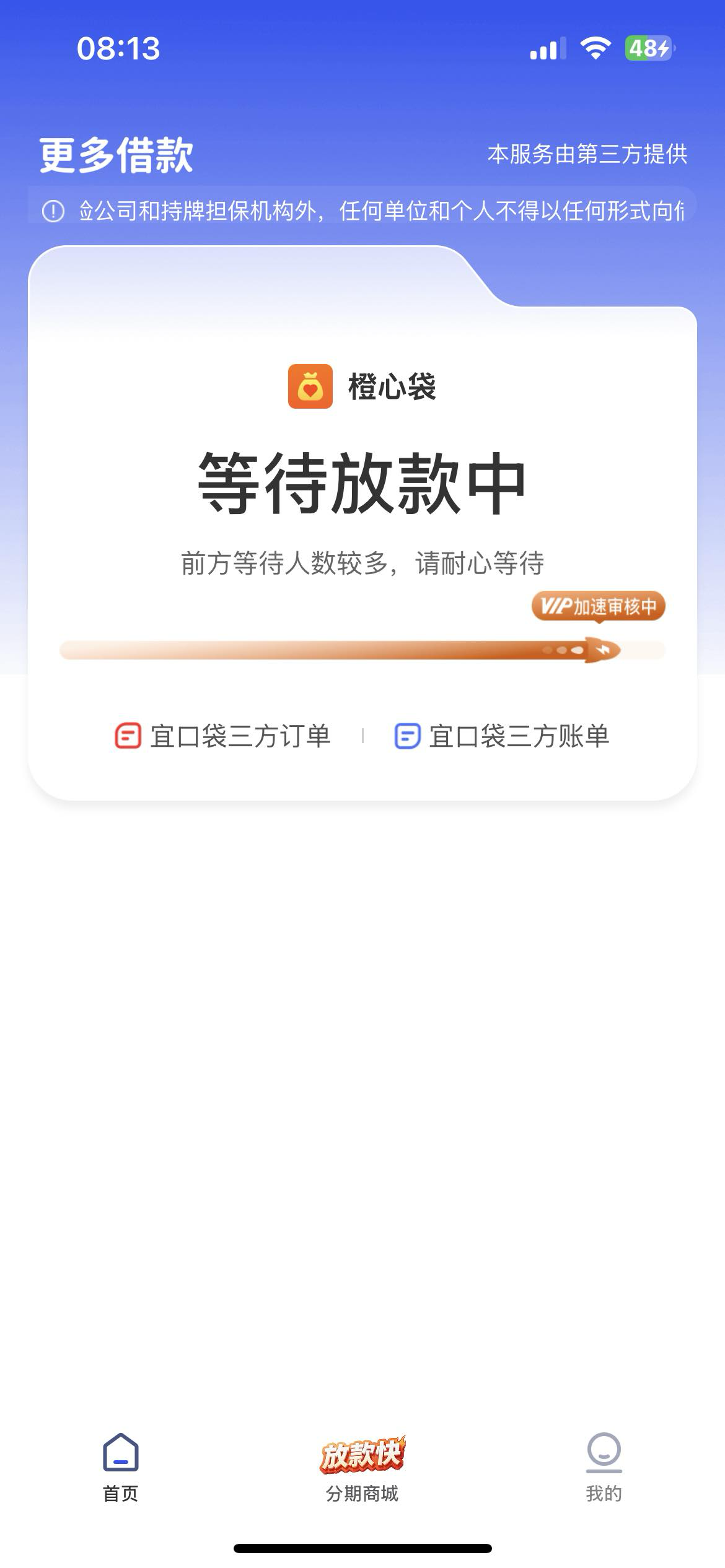
Task: Switch to the 分期商城 tab
Action: (362, 1468)
